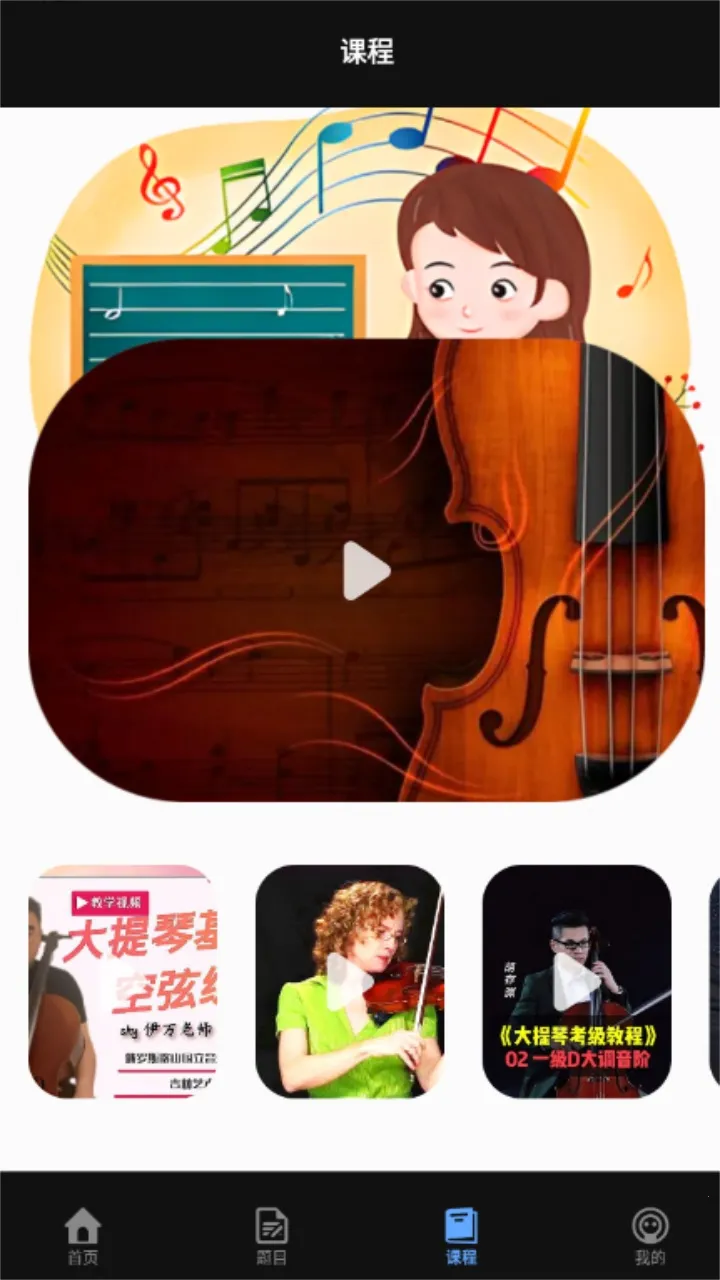Play the large violin video

click(366, 571)
